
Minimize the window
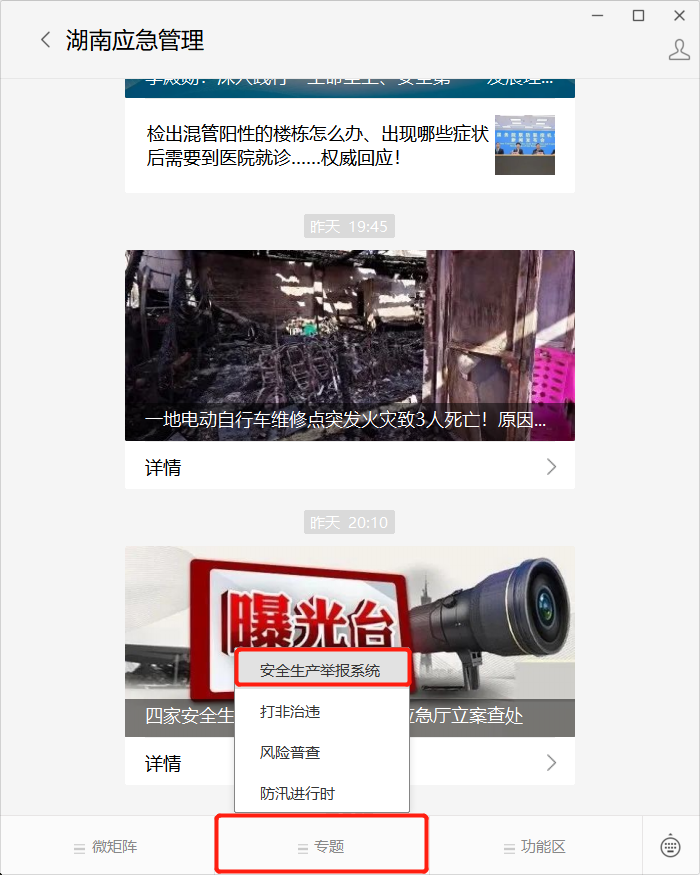click(598, 15)
